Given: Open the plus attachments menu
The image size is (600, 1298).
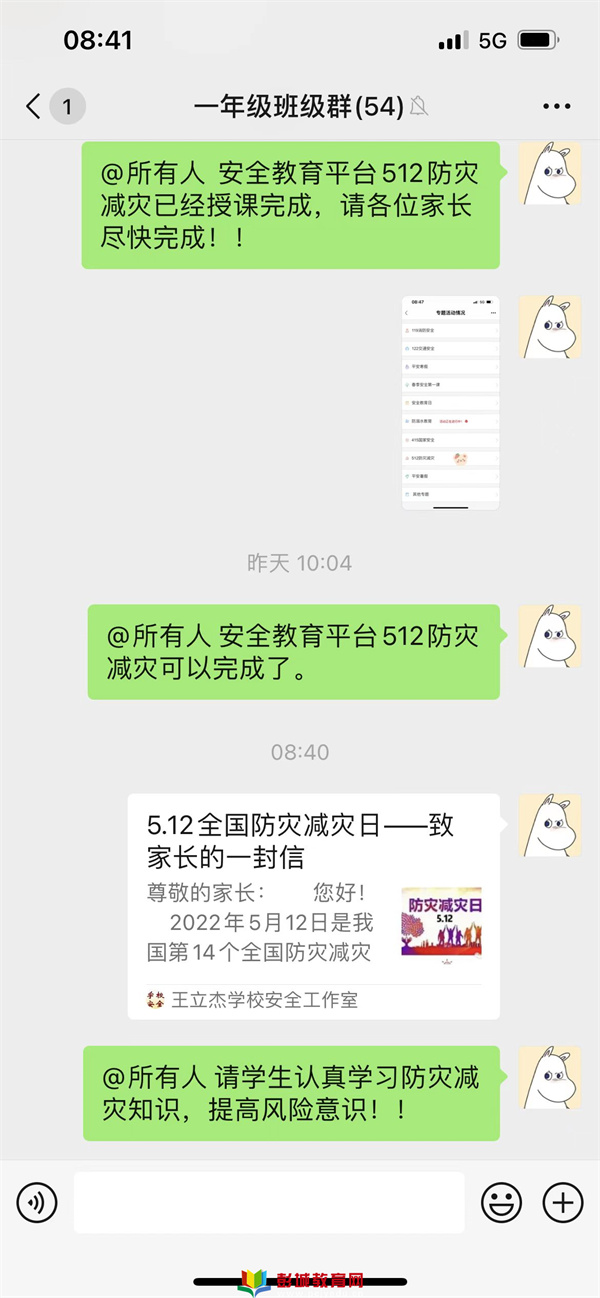Looking at the screenshot, I should tap(562, 1202).
